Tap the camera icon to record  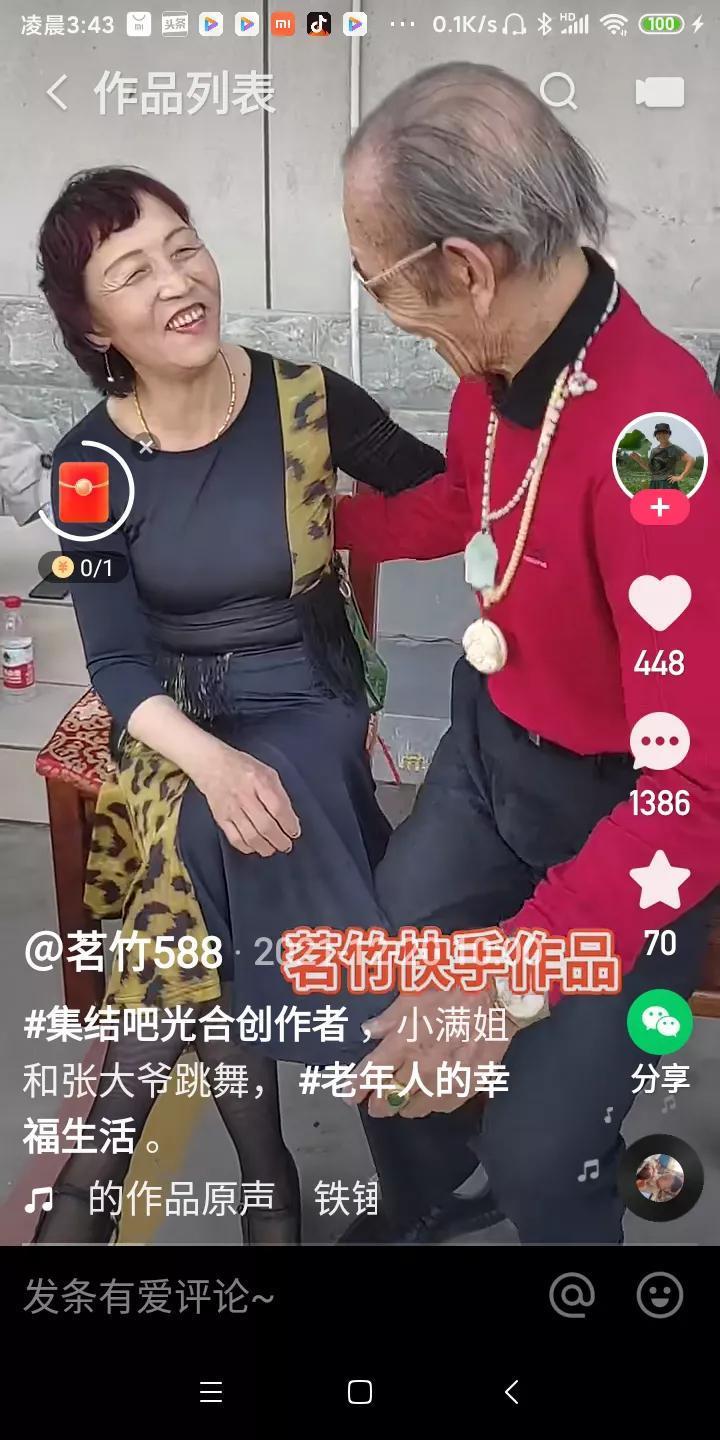(660, 92)
